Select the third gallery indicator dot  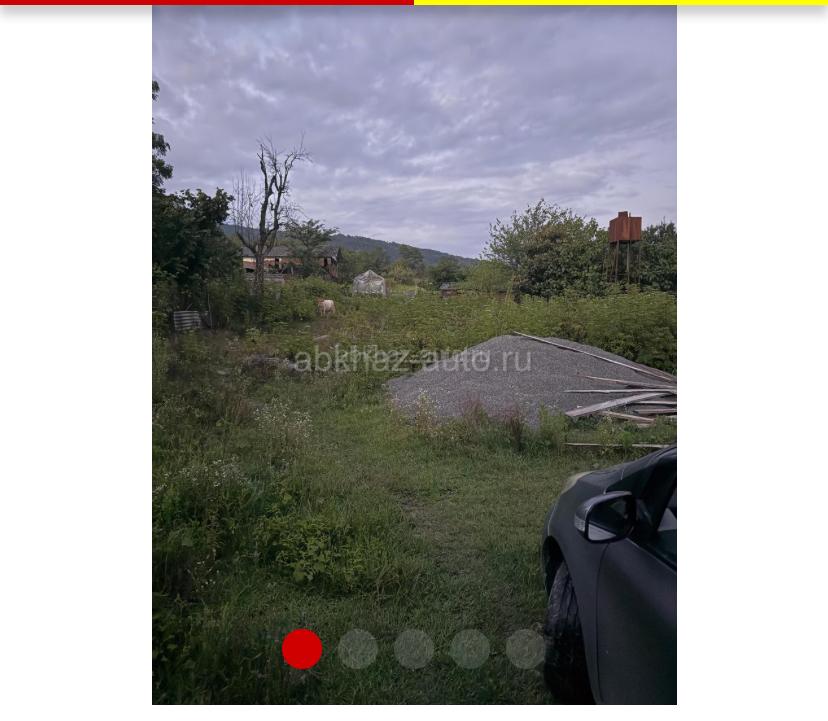(413, 649)
